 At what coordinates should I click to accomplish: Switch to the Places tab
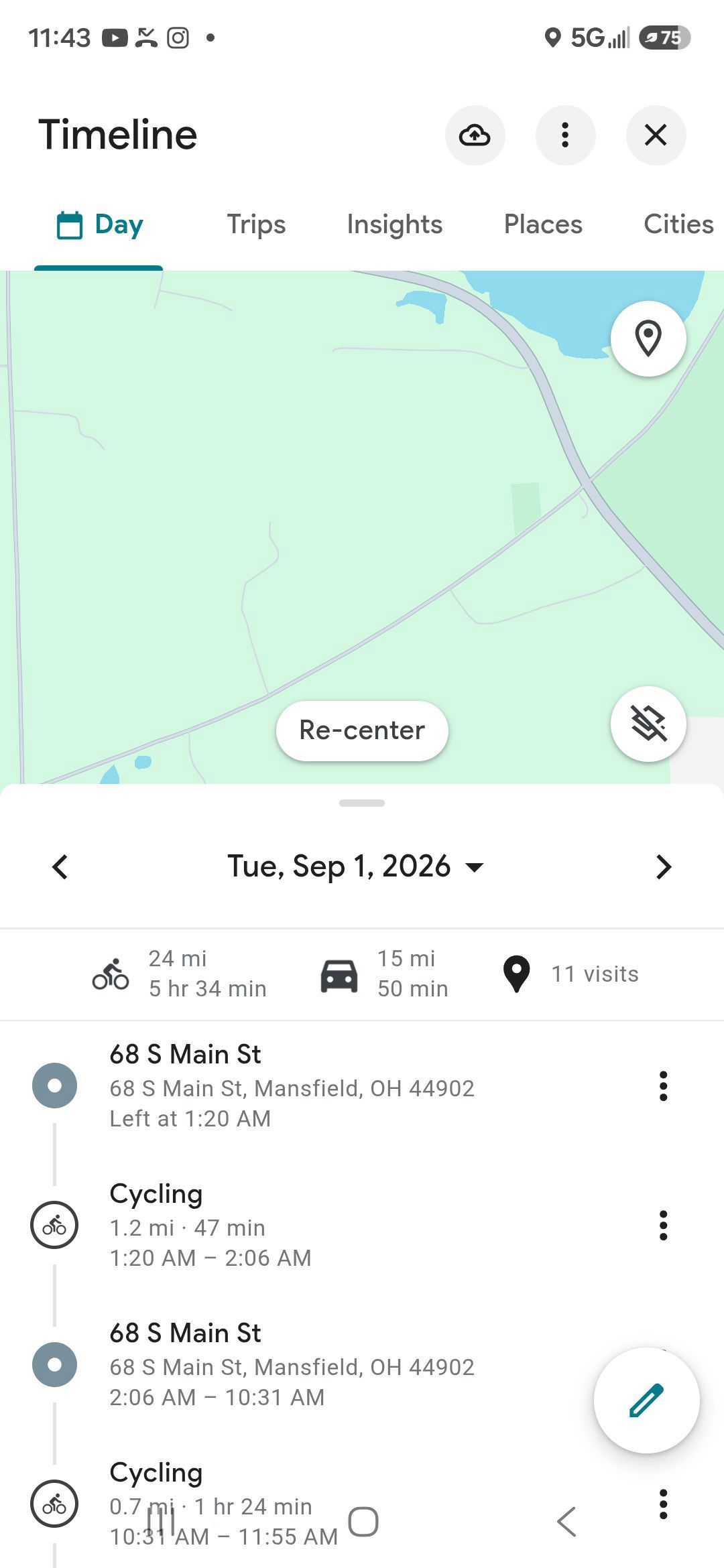coord(543,224)
